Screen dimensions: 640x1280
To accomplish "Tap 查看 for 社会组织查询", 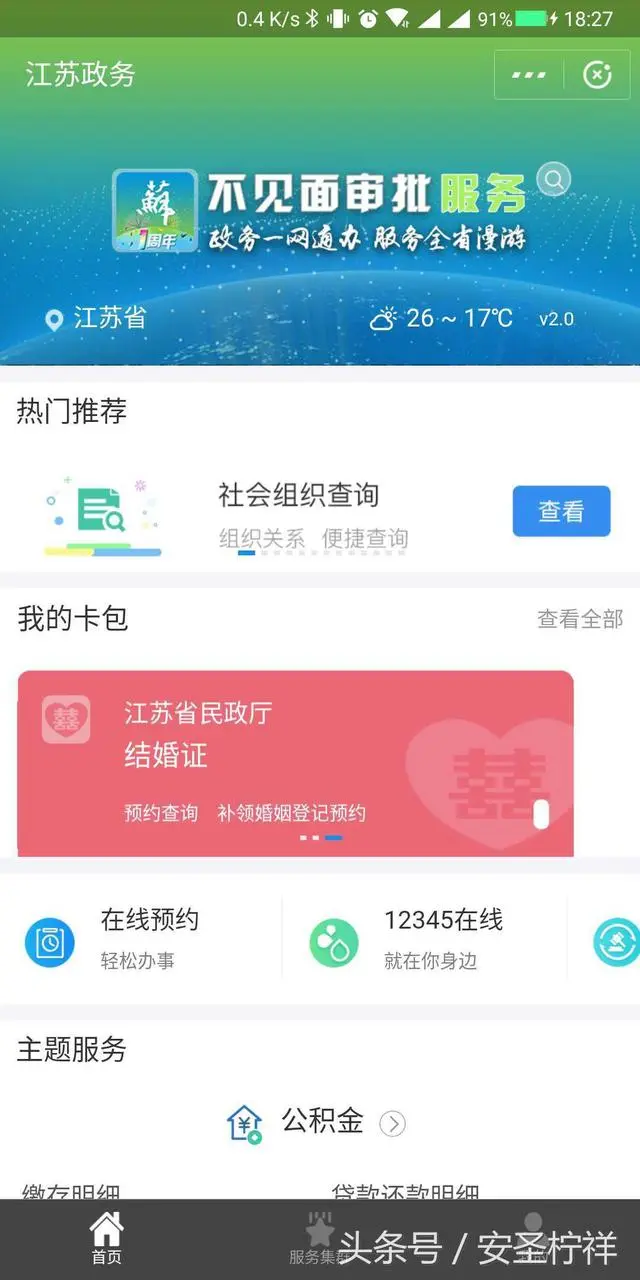I will click(x=561, y=512).
